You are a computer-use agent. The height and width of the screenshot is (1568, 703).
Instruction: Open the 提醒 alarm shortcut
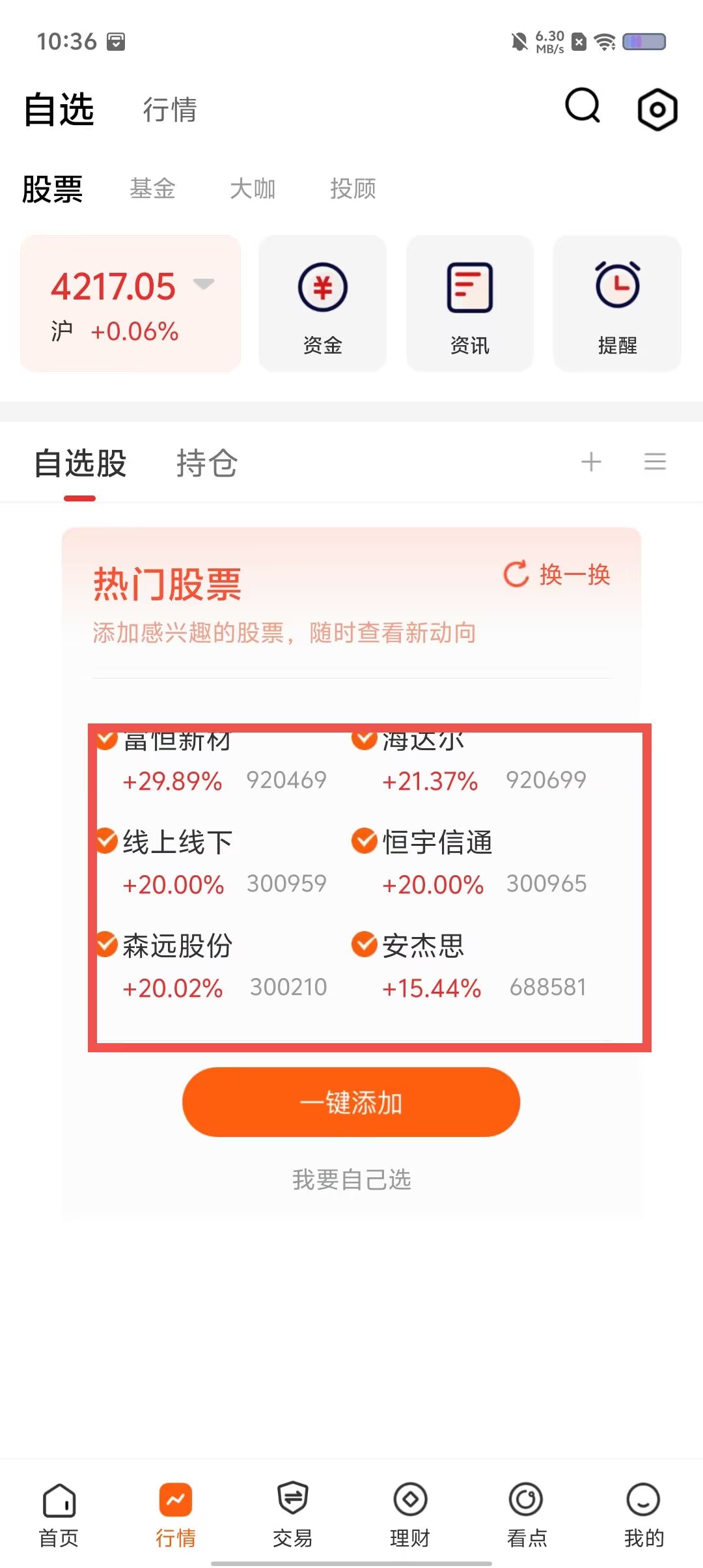point(617,303)
